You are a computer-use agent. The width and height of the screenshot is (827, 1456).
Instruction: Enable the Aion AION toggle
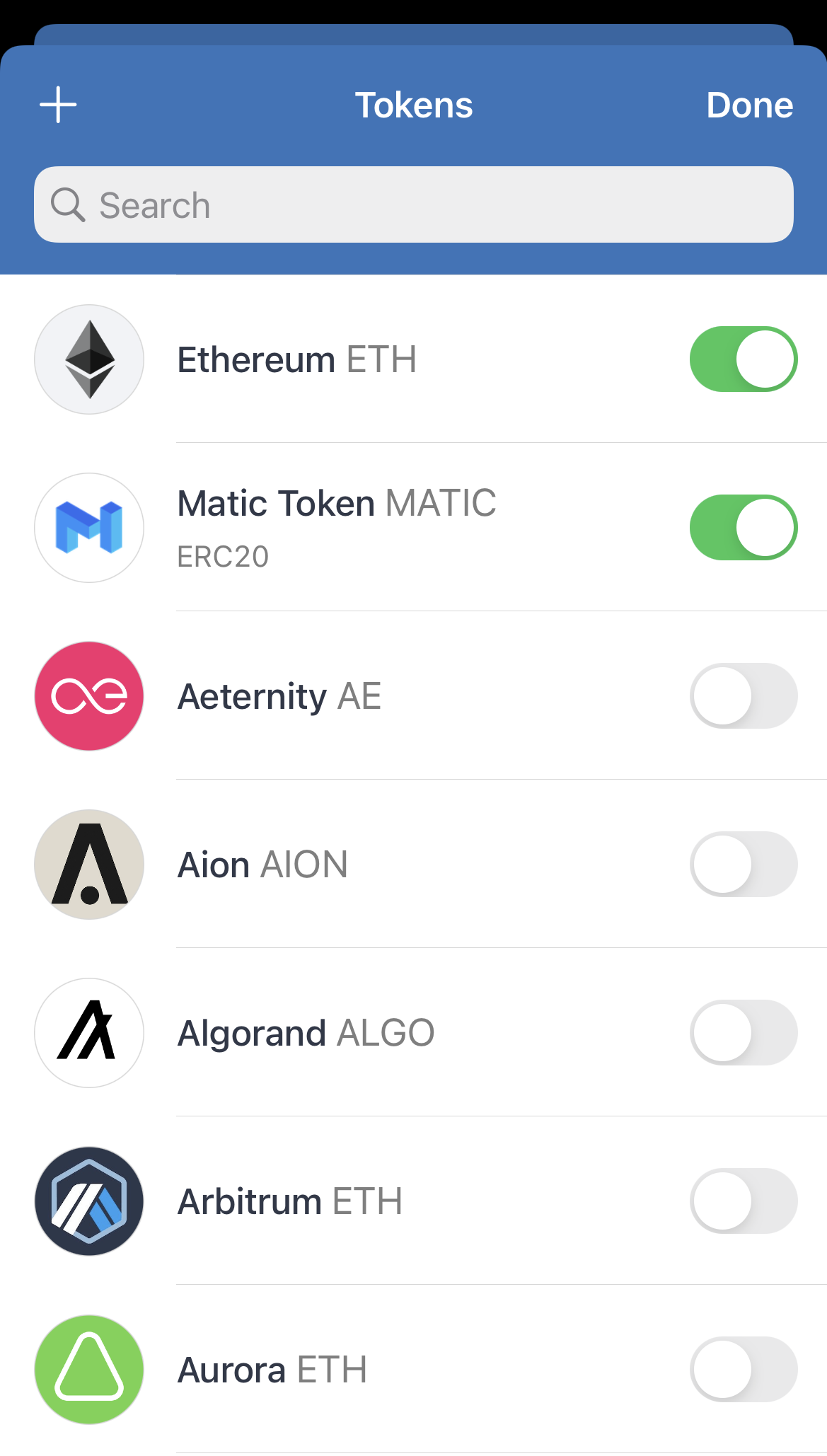click(743, 864)
